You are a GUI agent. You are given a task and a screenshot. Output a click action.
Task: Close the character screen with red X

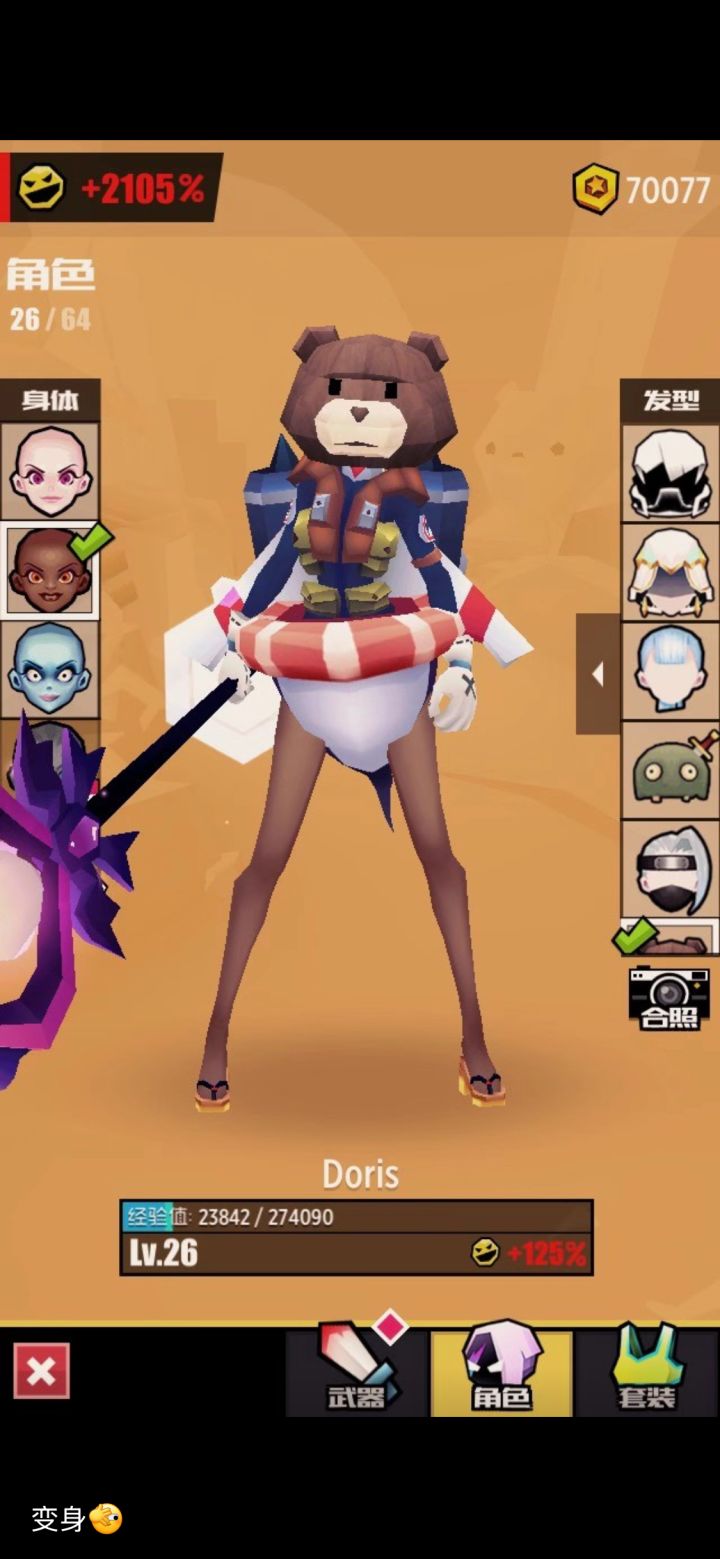click(x=41, y=1371)
